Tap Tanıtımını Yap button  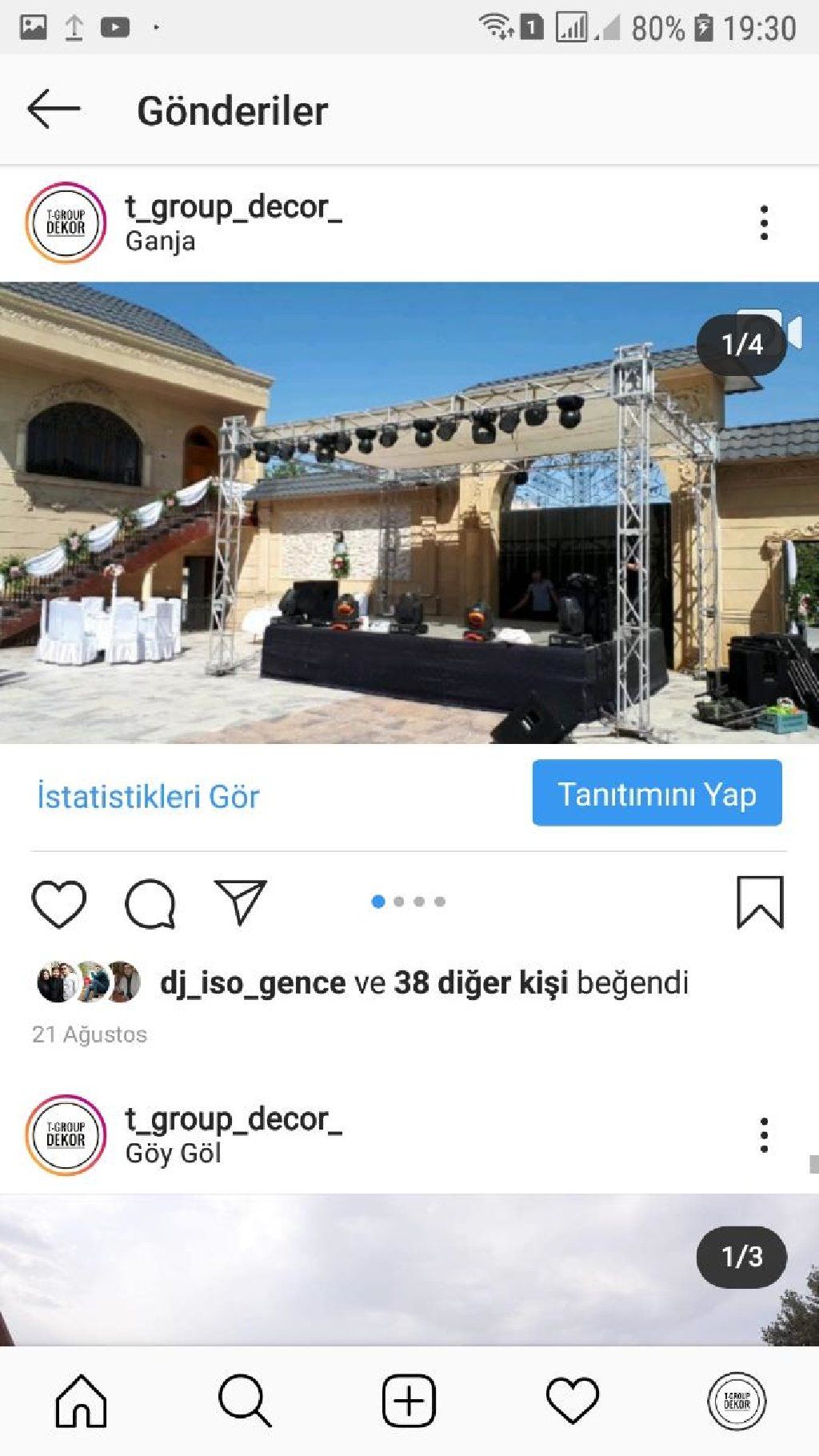pyautogui.click(x=656, y=794)
